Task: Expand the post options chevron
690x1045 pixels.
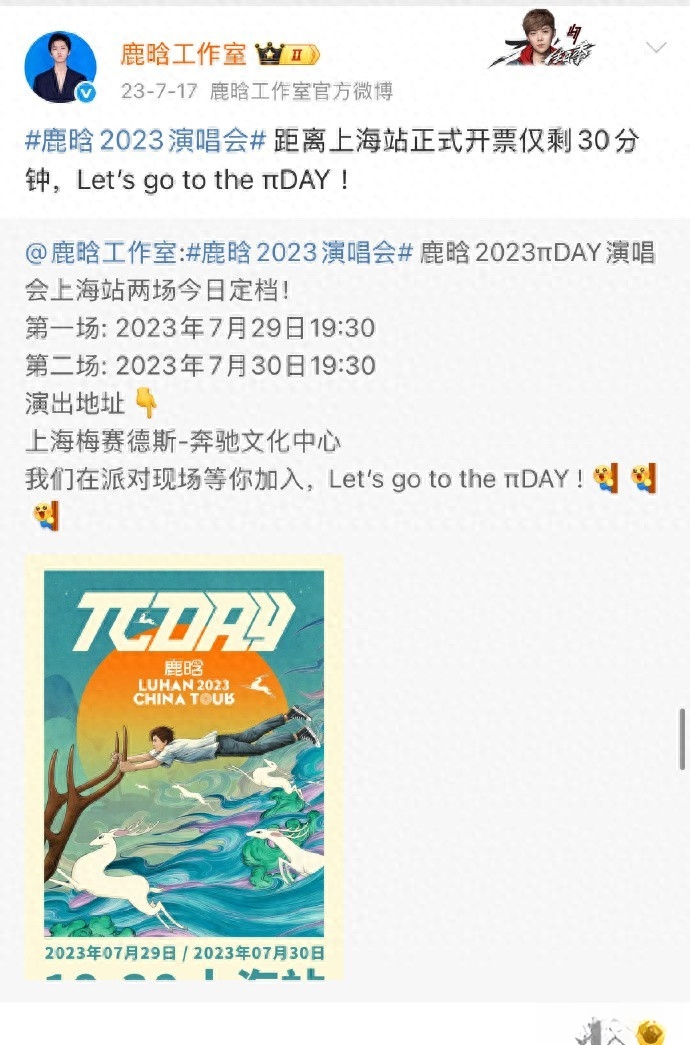Action: tap(656, 48)
